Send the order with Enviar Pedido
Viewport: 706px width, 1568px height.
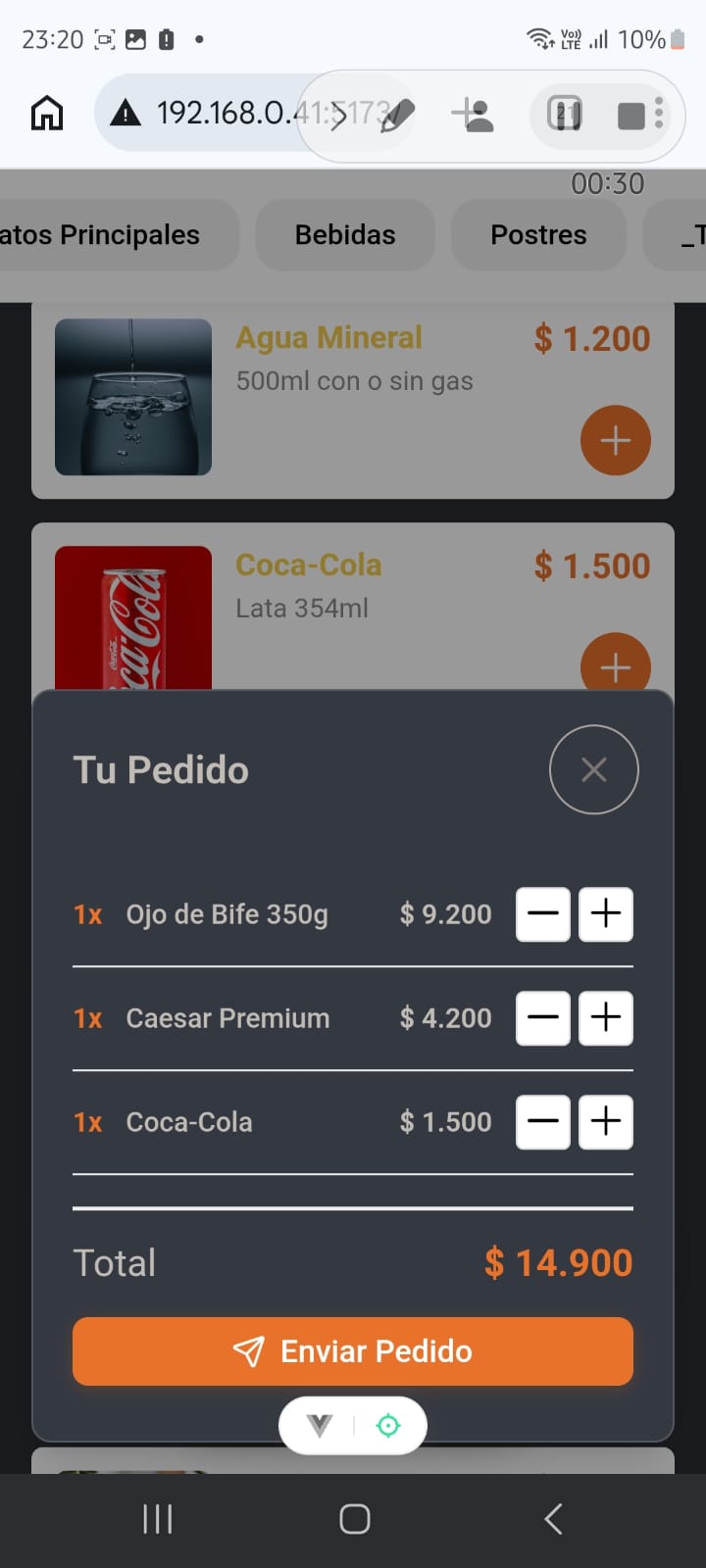(353, 1351)
